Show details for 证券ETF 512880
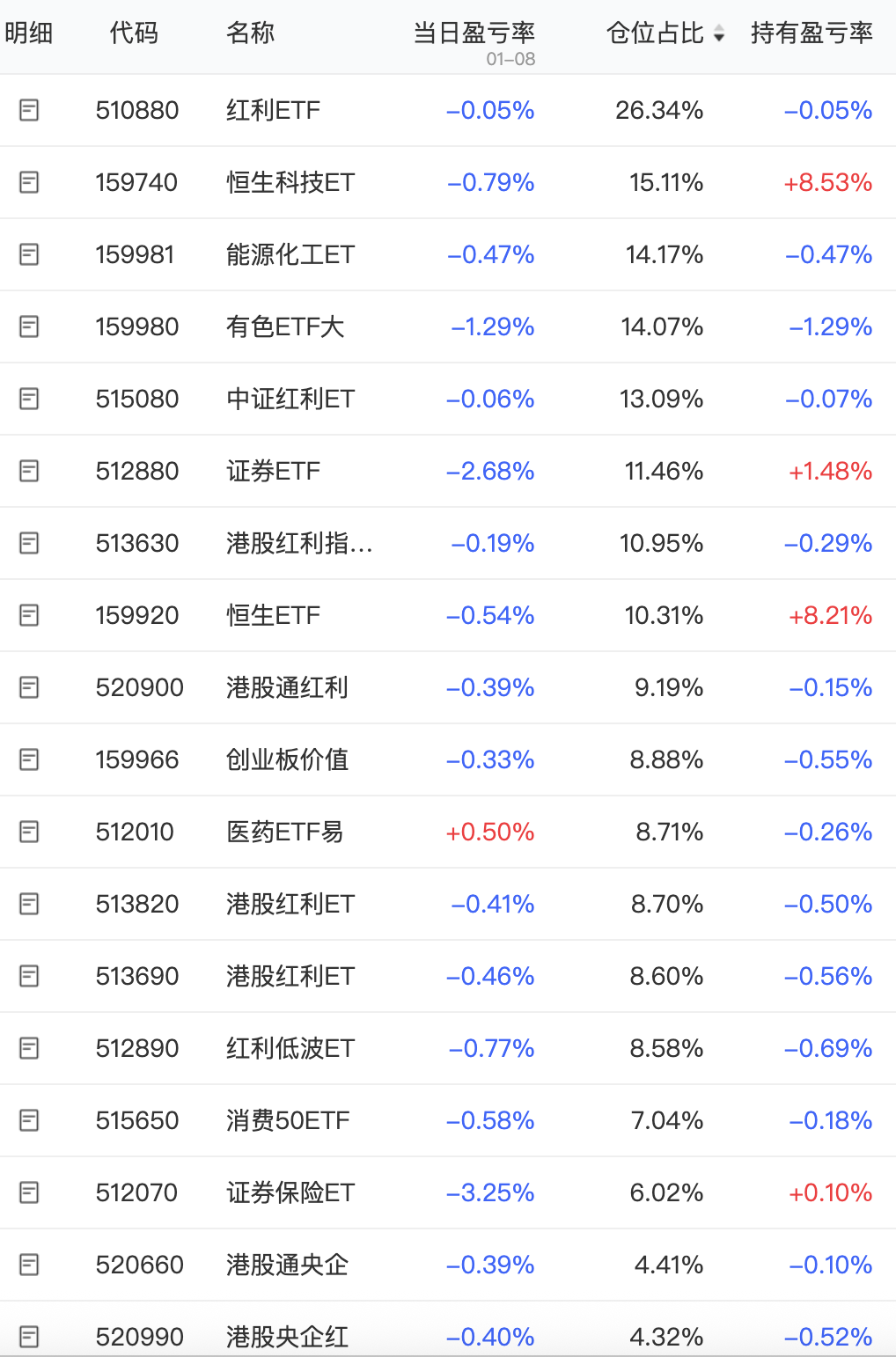This screenshot has width=896, height=1357. (x=29, y=471)
